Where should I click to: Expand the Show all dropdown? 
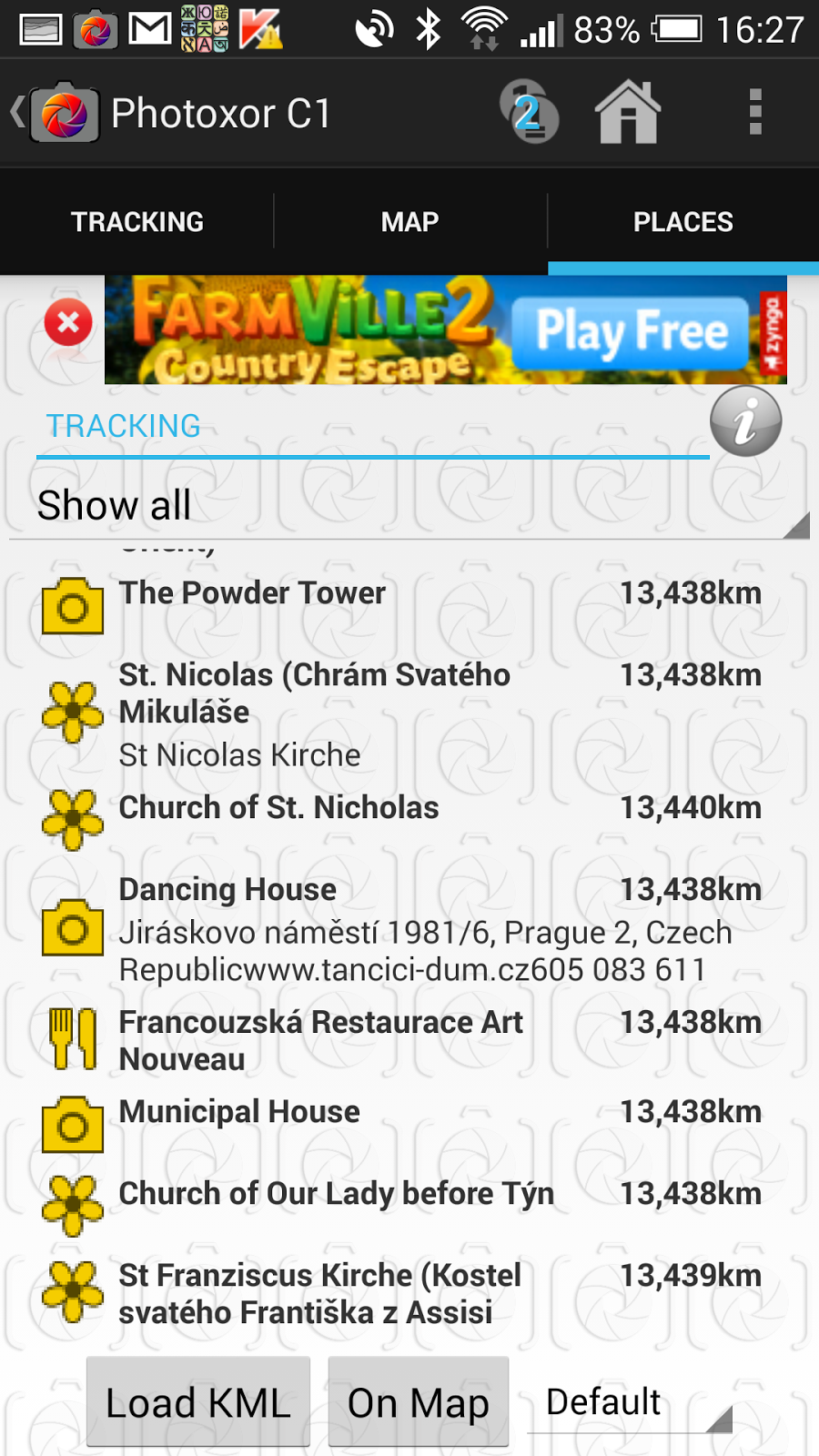408,506
